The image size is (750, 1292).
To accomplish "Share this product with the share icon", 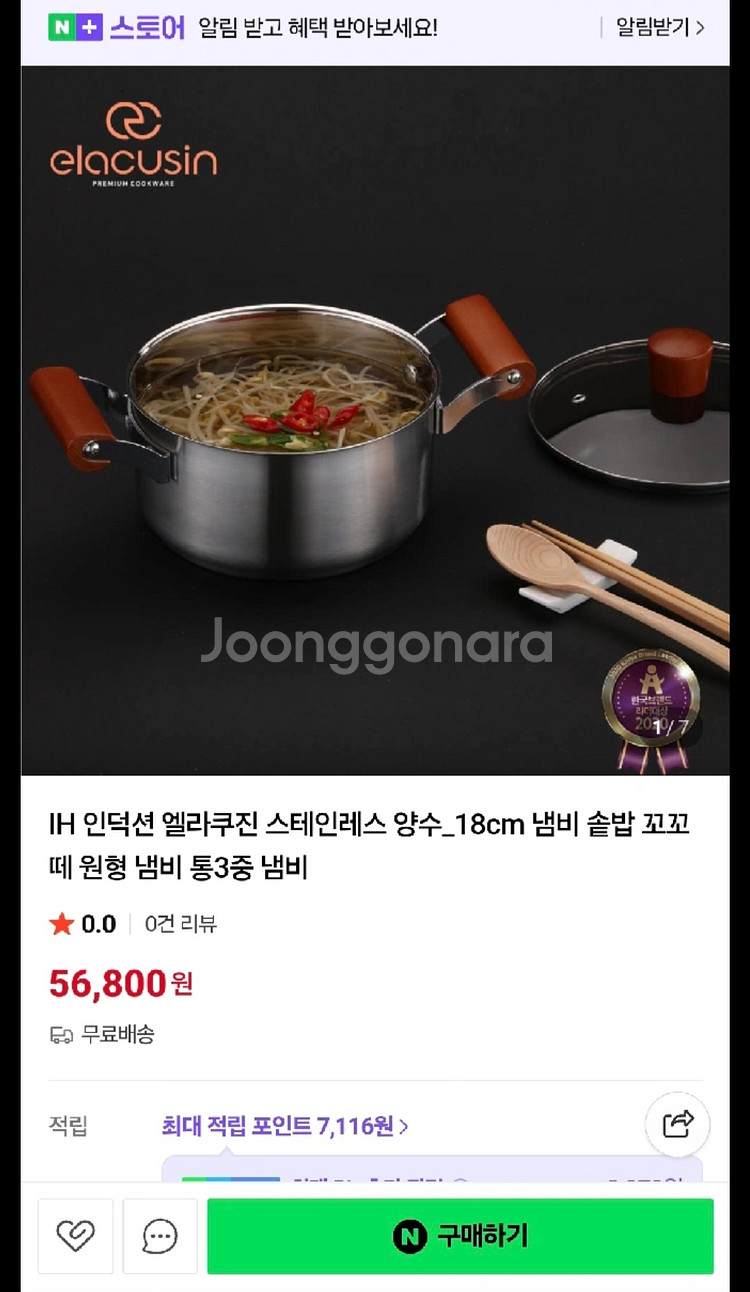I will pyautogui.click(x=678, y=1124).
